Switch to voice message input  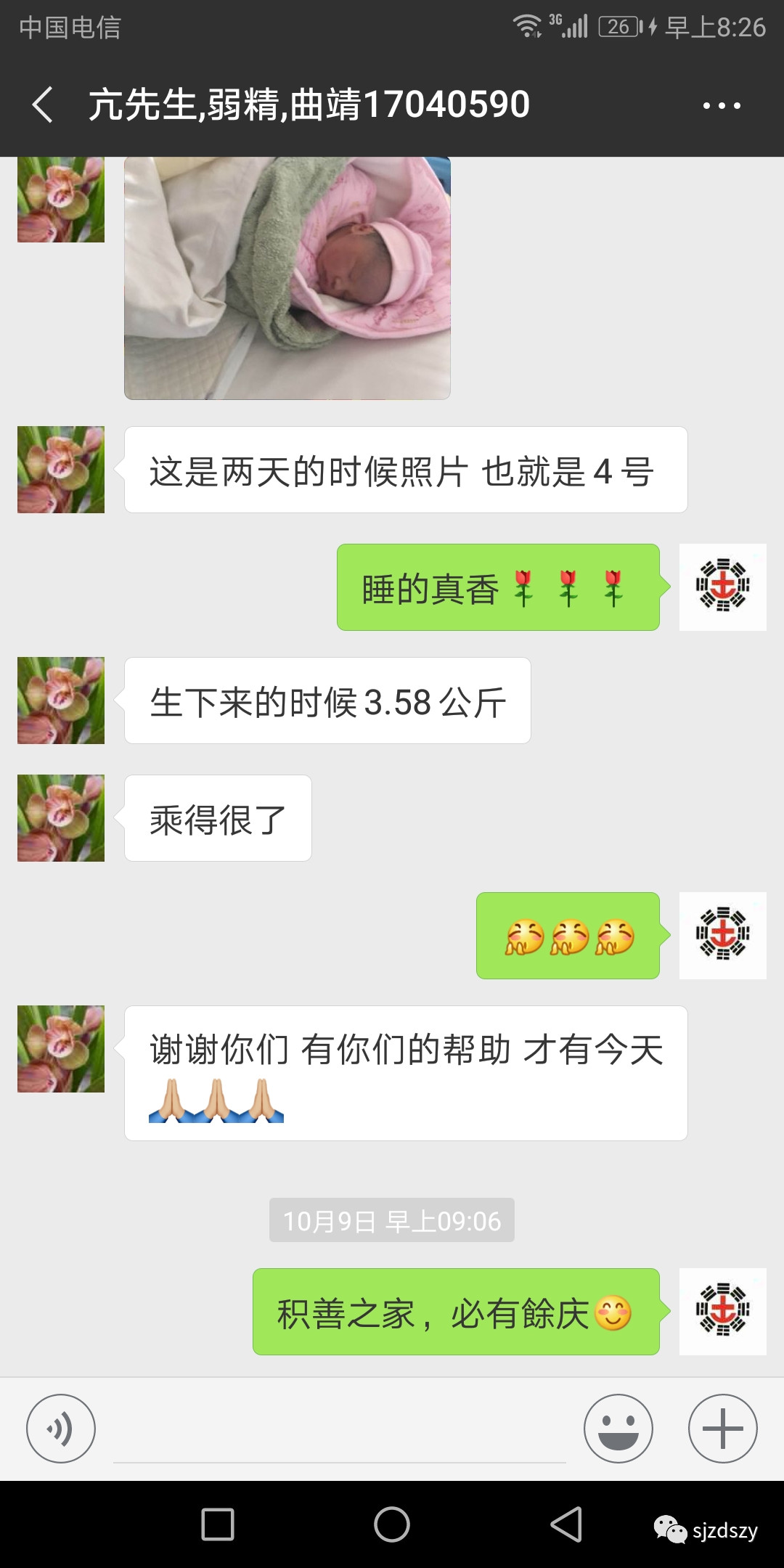pos(61,1429)
